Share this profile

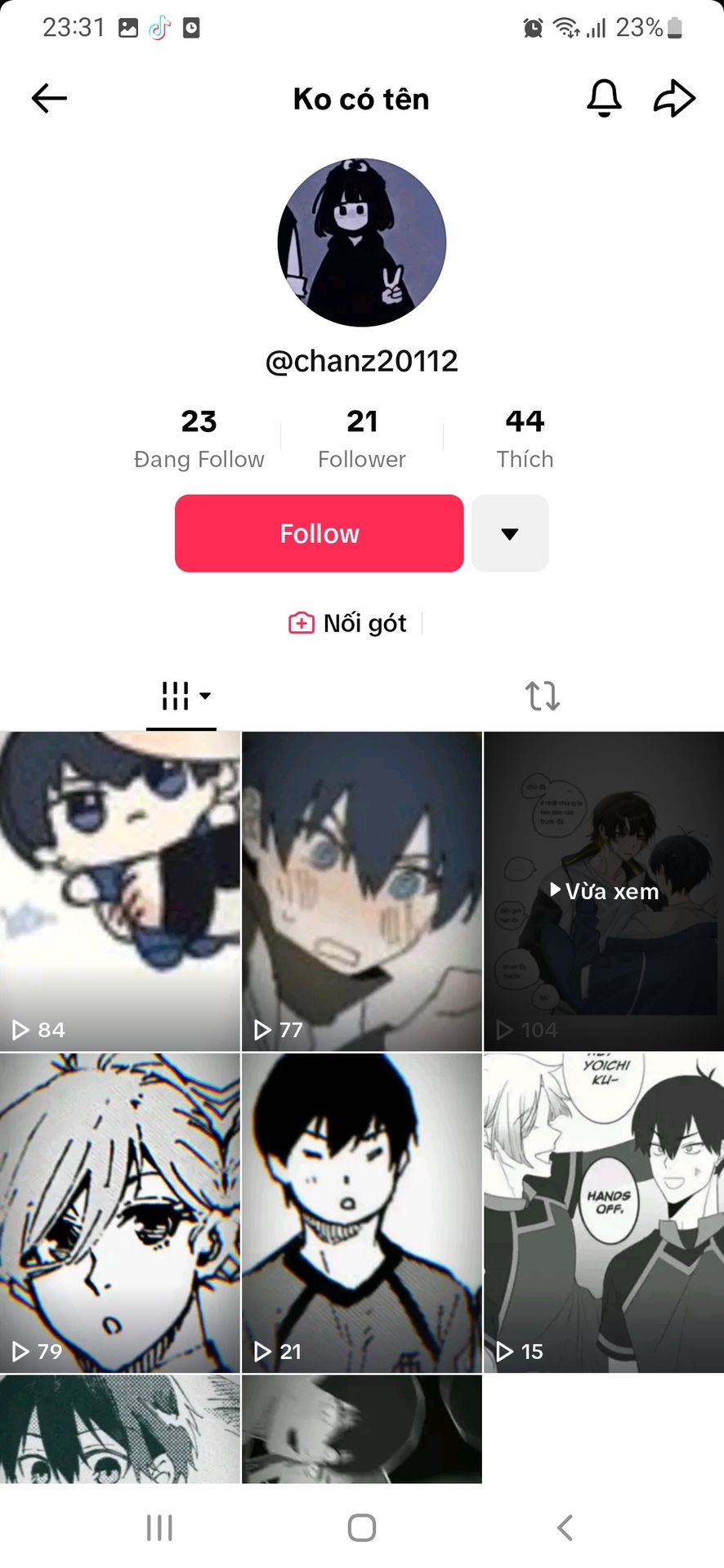[674, 99]
